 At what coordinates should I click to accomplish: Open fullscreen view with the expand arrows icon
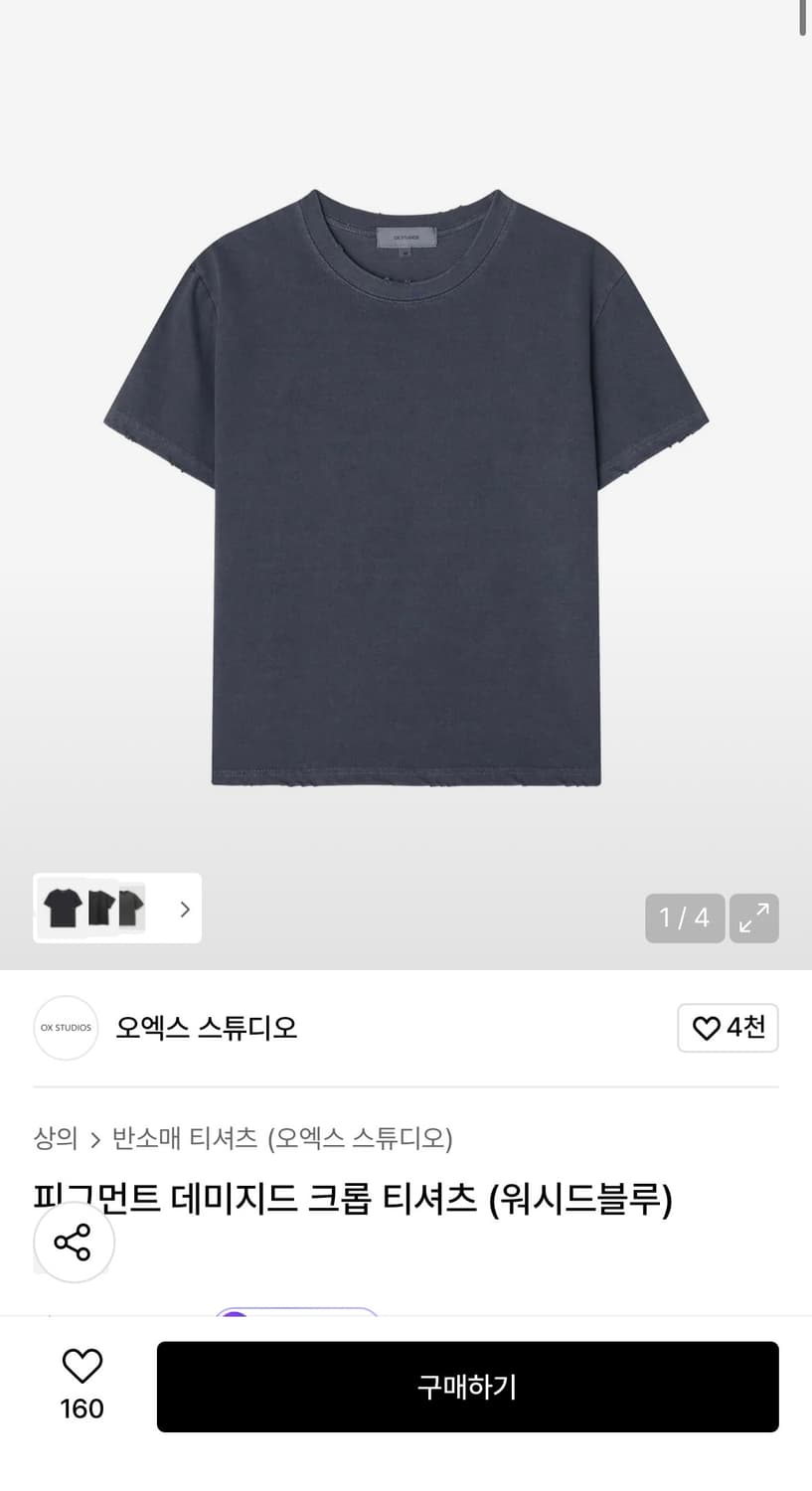pos(753,917)
